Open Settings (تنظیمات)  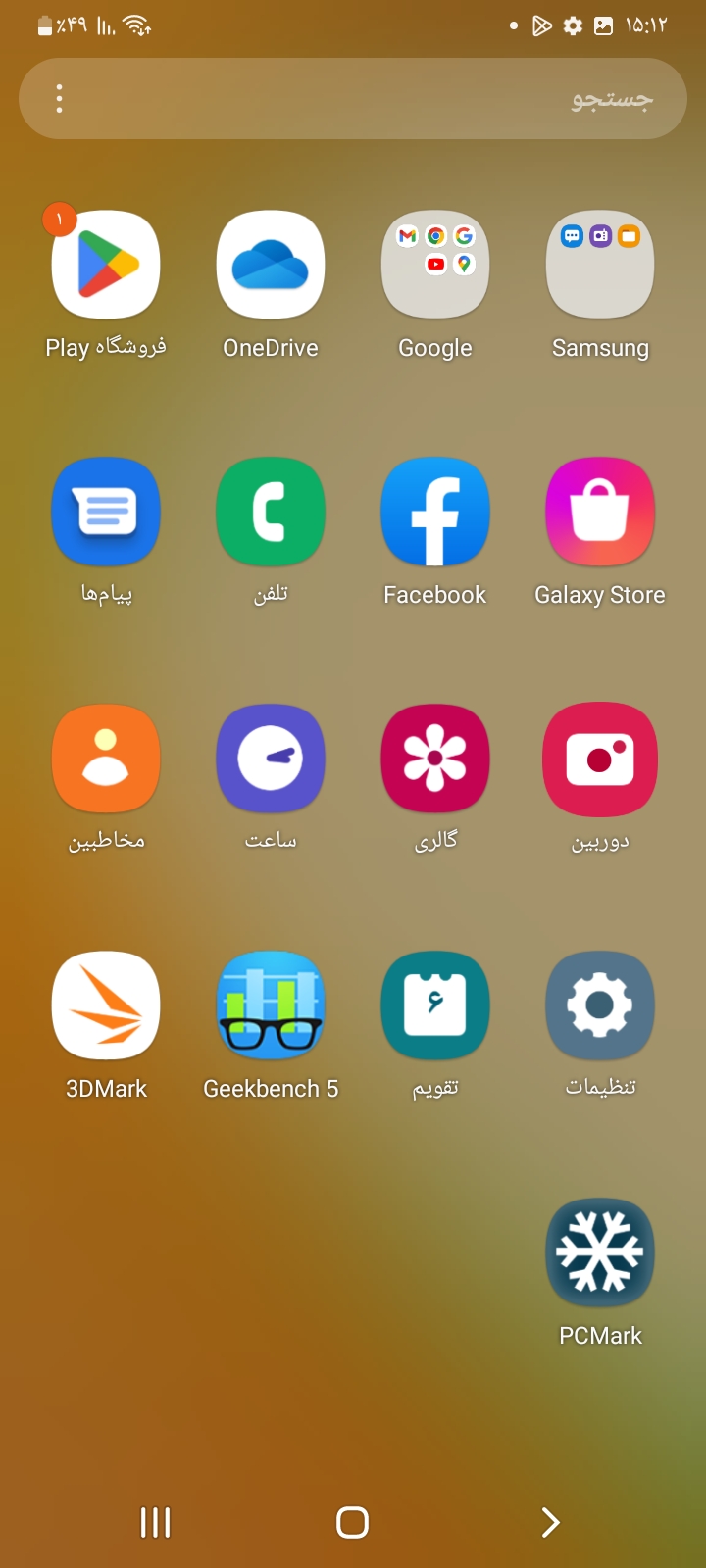coord(600,1005)
